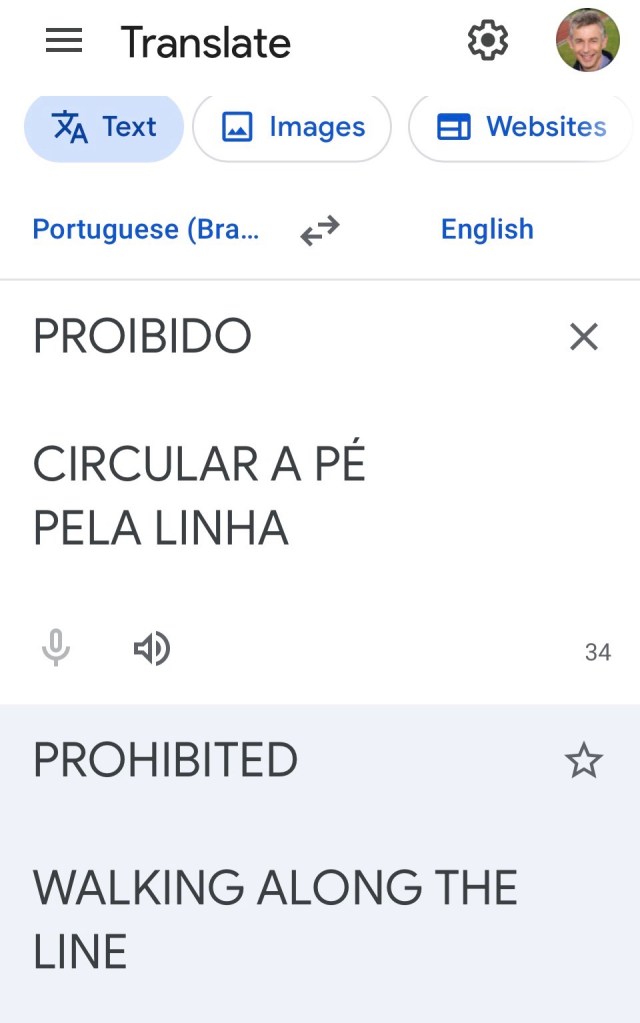Save this translation with the star

(584, 761)
